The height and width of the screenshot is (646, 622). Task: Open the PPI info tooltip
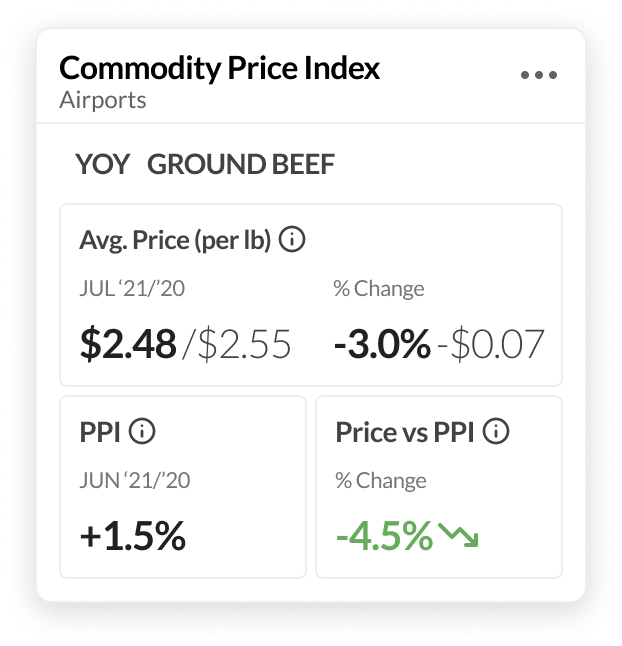143,432
